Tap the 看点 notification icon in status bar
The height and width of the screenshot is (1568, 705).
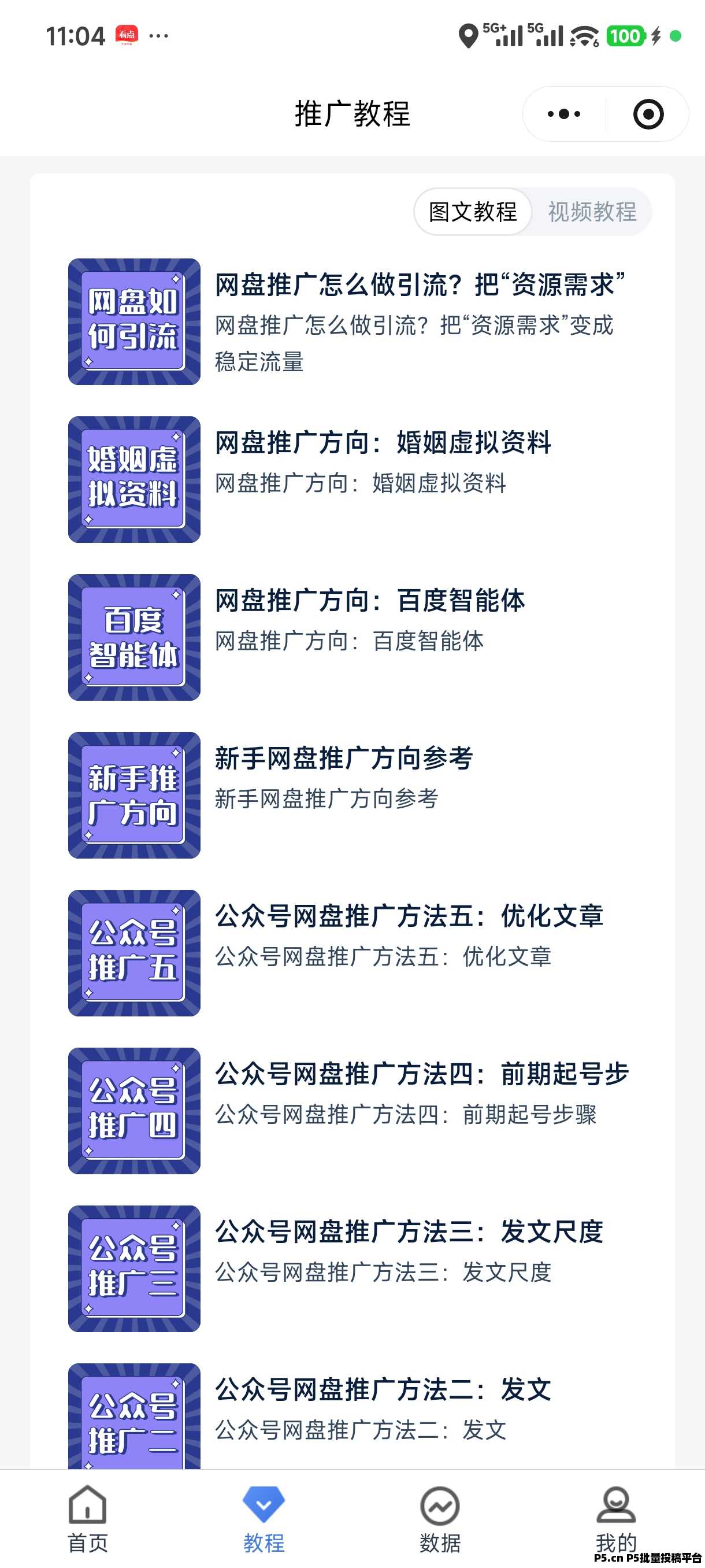(127, 35)
